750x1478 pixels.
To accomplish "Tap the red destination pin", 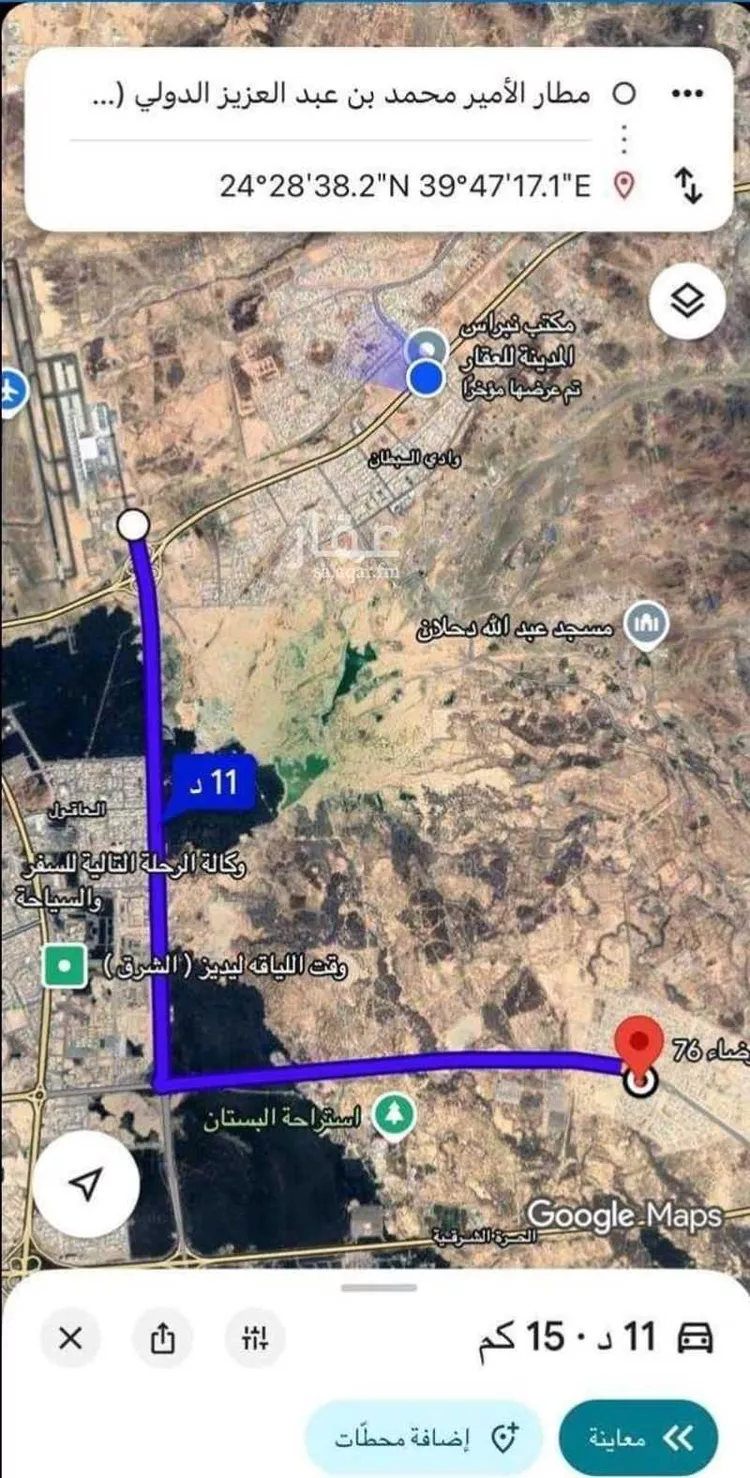I will [x=641, y=1045].
